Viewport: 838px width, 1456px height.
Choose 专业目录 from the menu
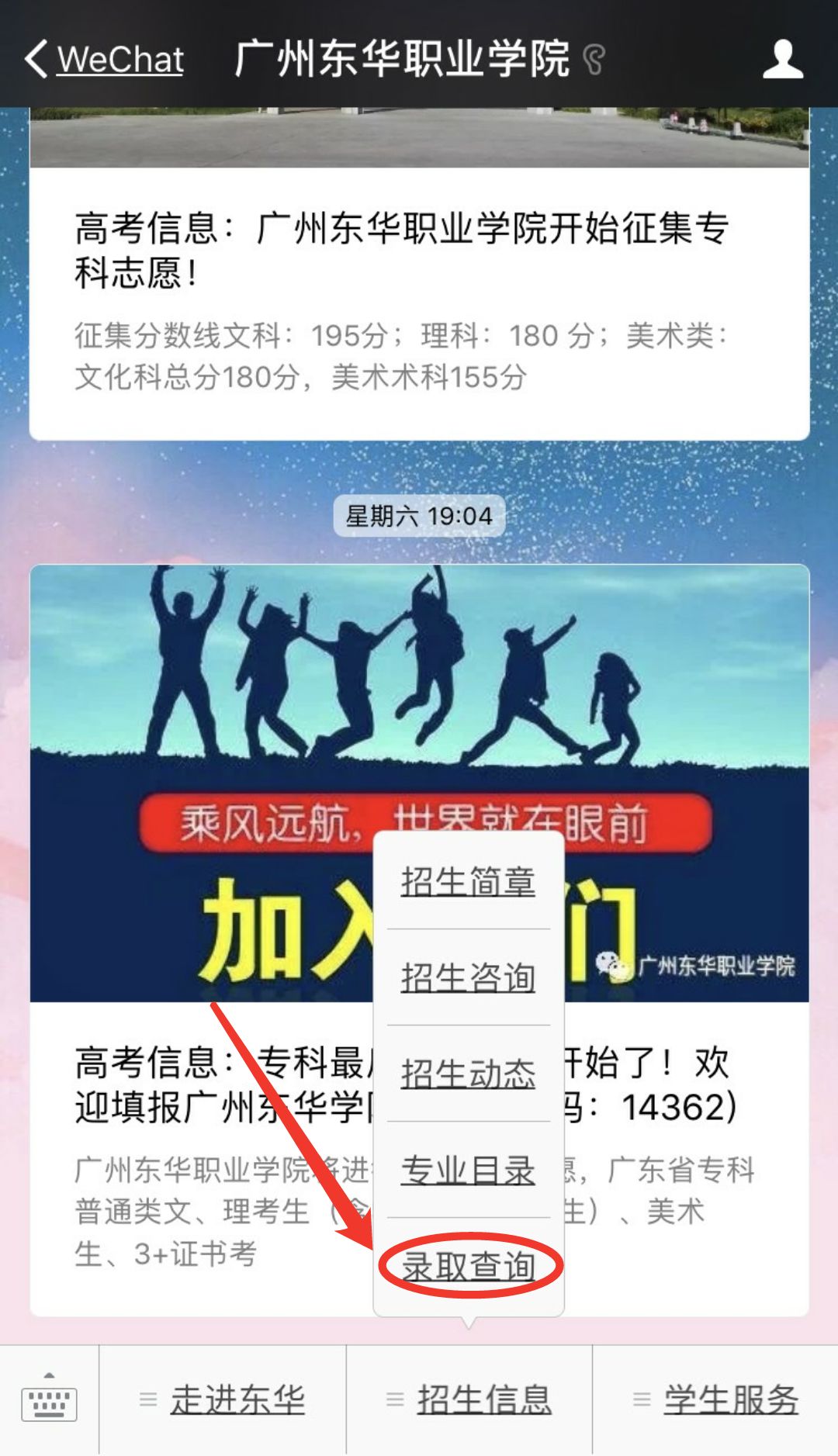pyautogui.click(x=468, y=1170)
